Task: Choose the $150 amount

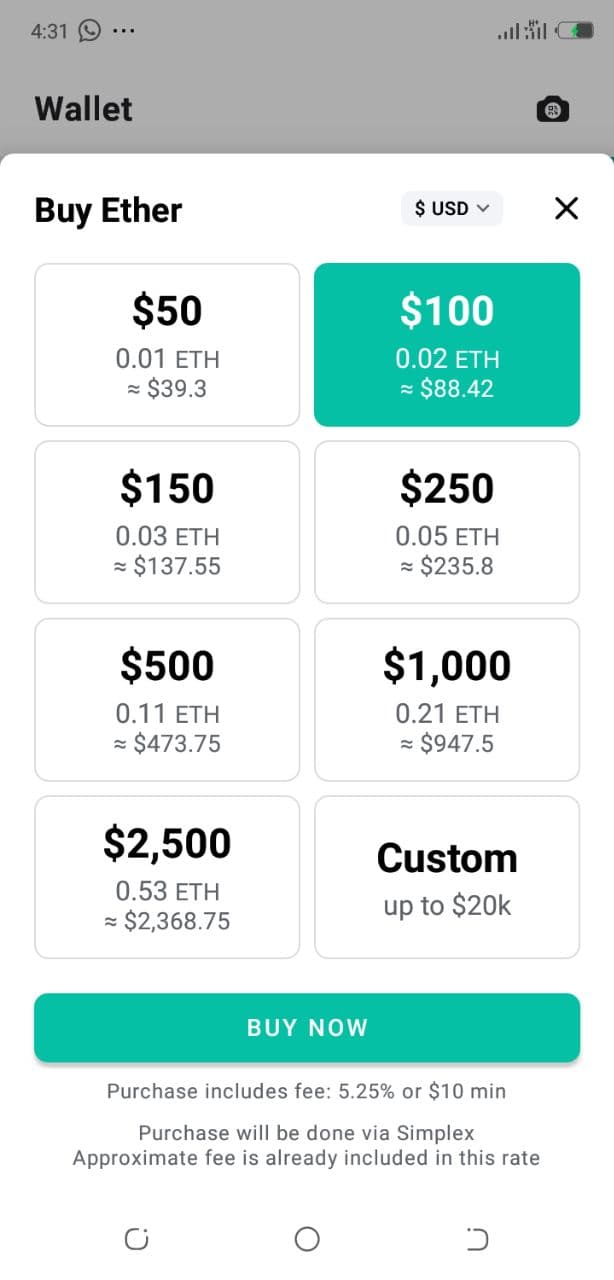Action: [x=167, y=522]
